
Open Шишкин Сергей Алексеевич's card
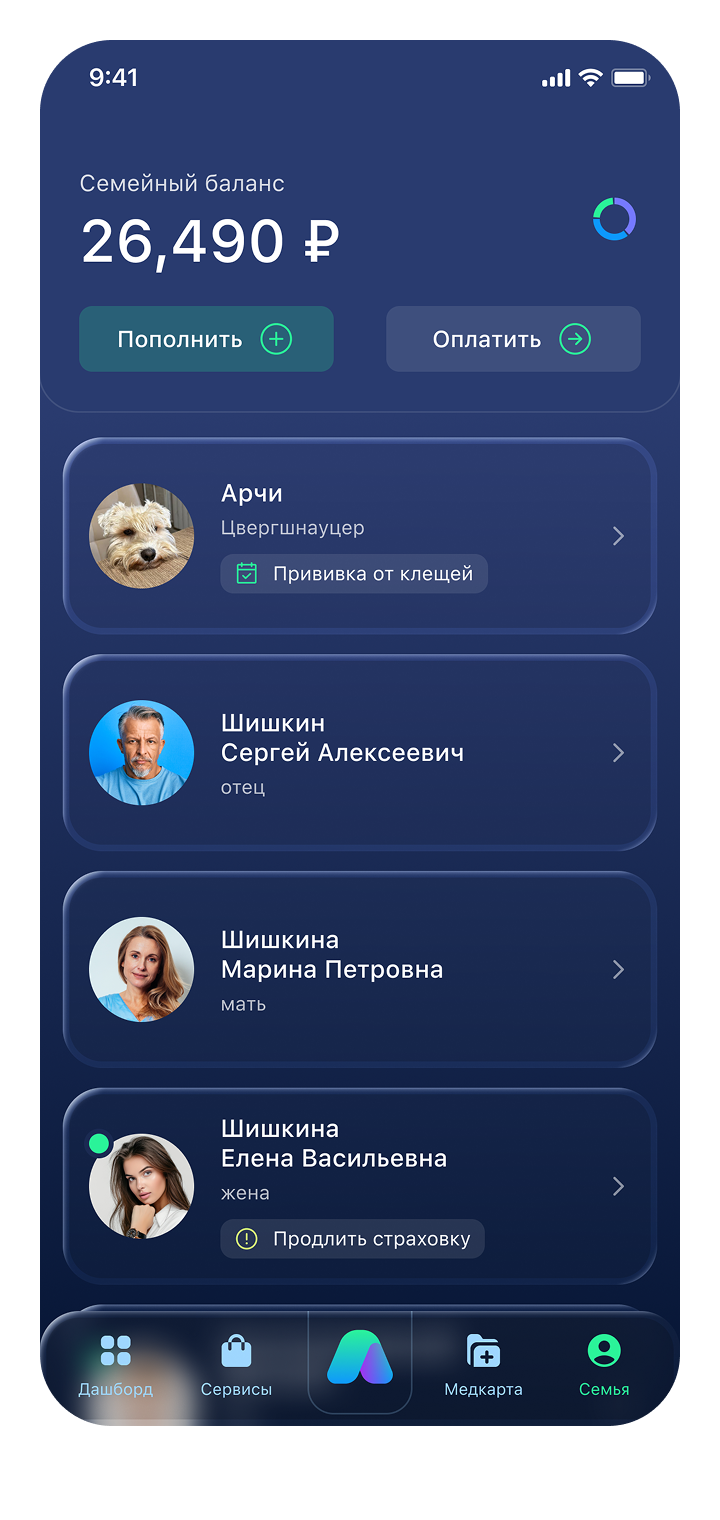point(360,752)
